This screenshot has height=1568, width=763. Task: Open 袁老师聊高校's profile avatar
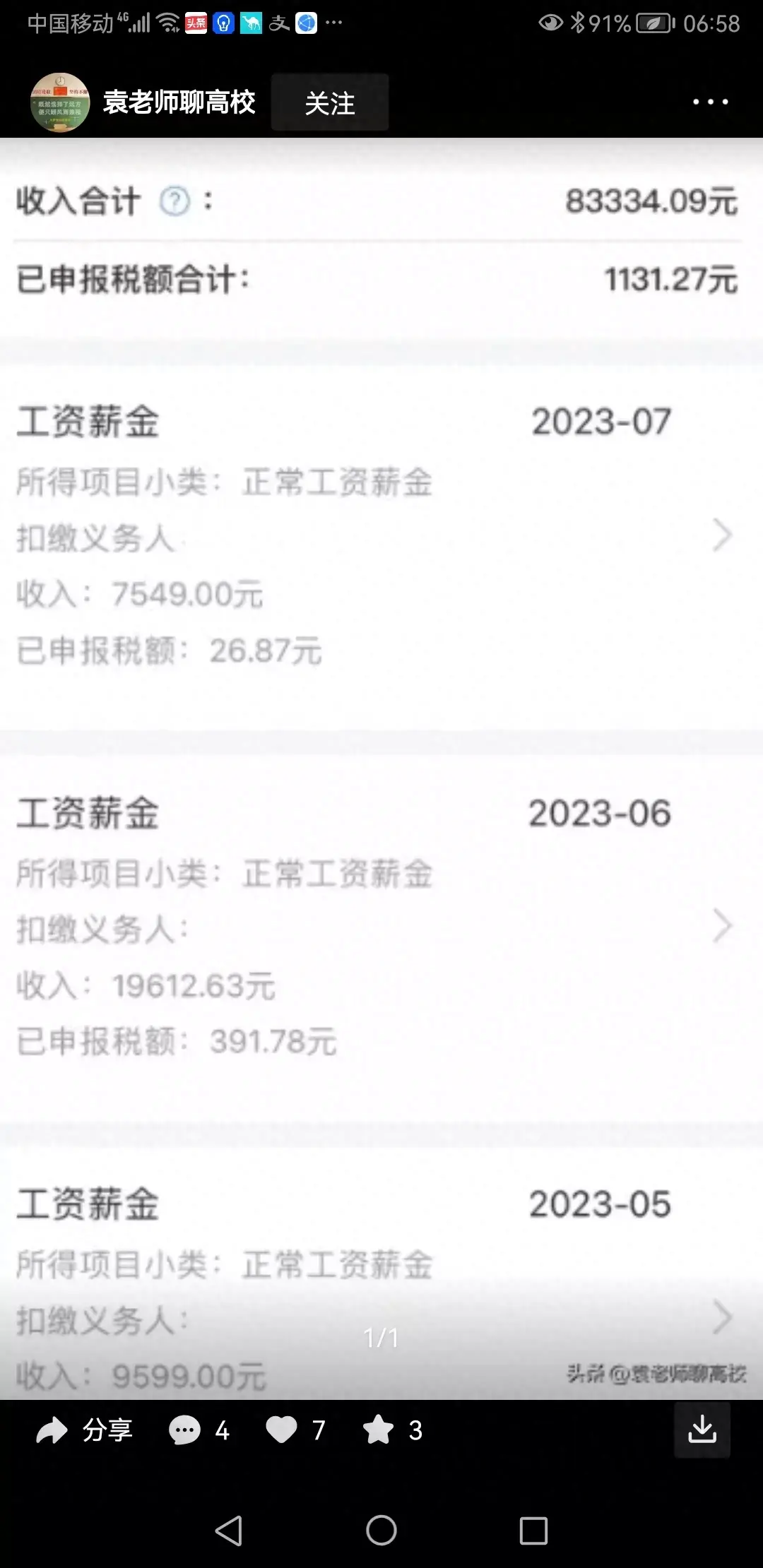pos(60,103)
